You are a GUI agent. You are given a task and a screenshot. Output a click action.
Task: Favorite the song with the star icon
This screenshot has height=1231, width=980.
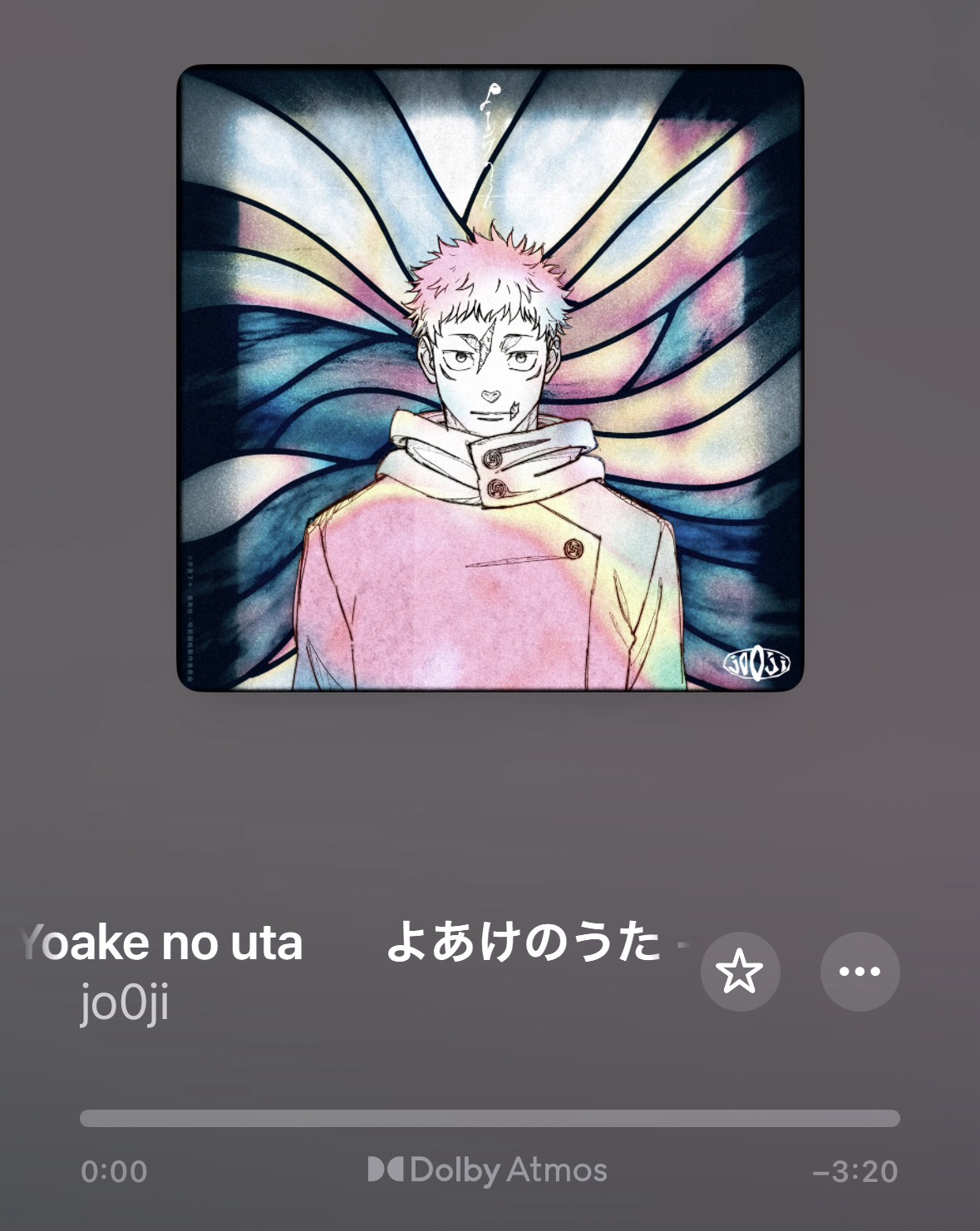point(739,971)
